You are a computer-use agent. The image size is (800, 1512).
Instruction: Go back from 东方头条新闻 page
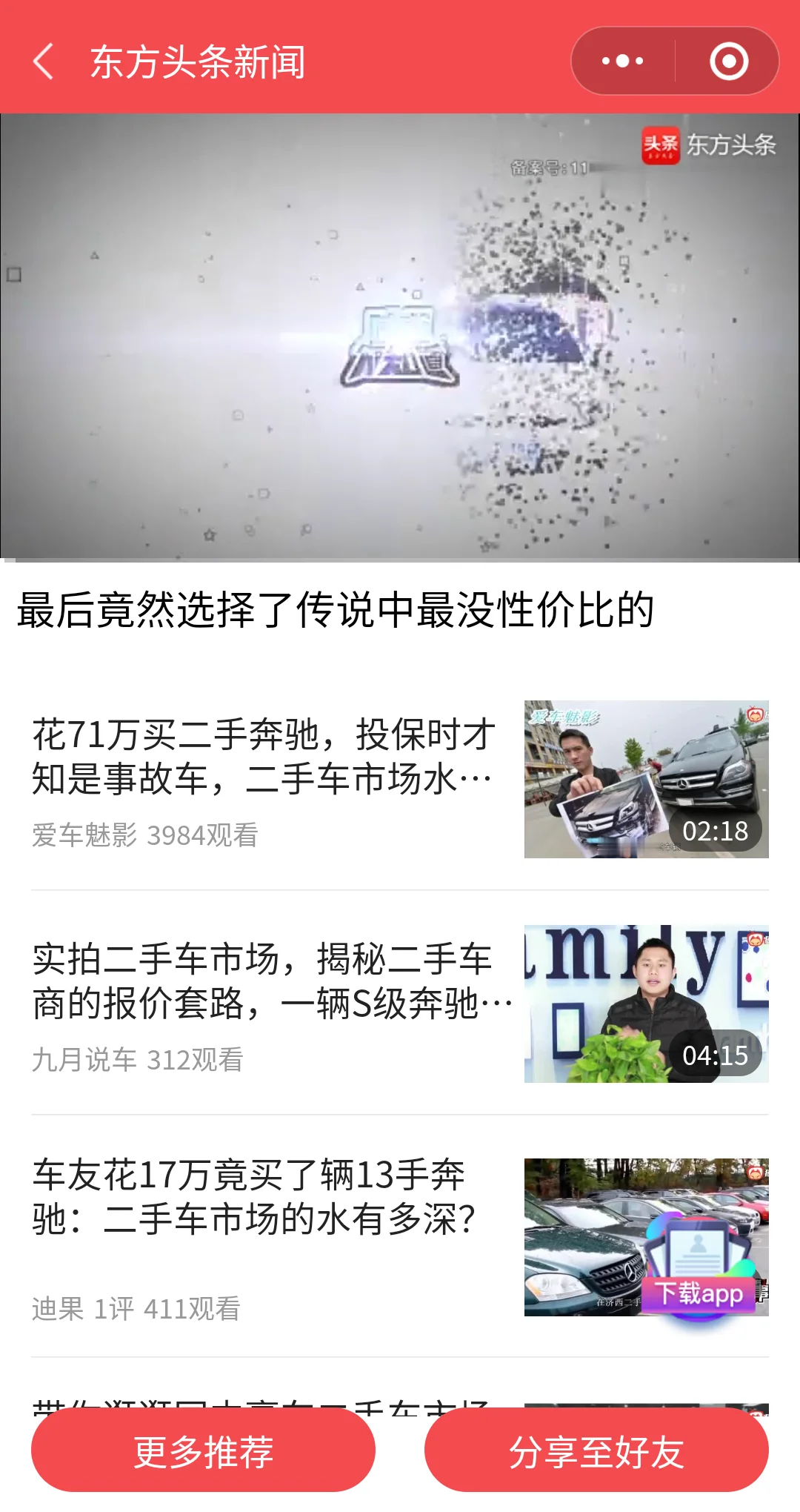click(44, 61)
